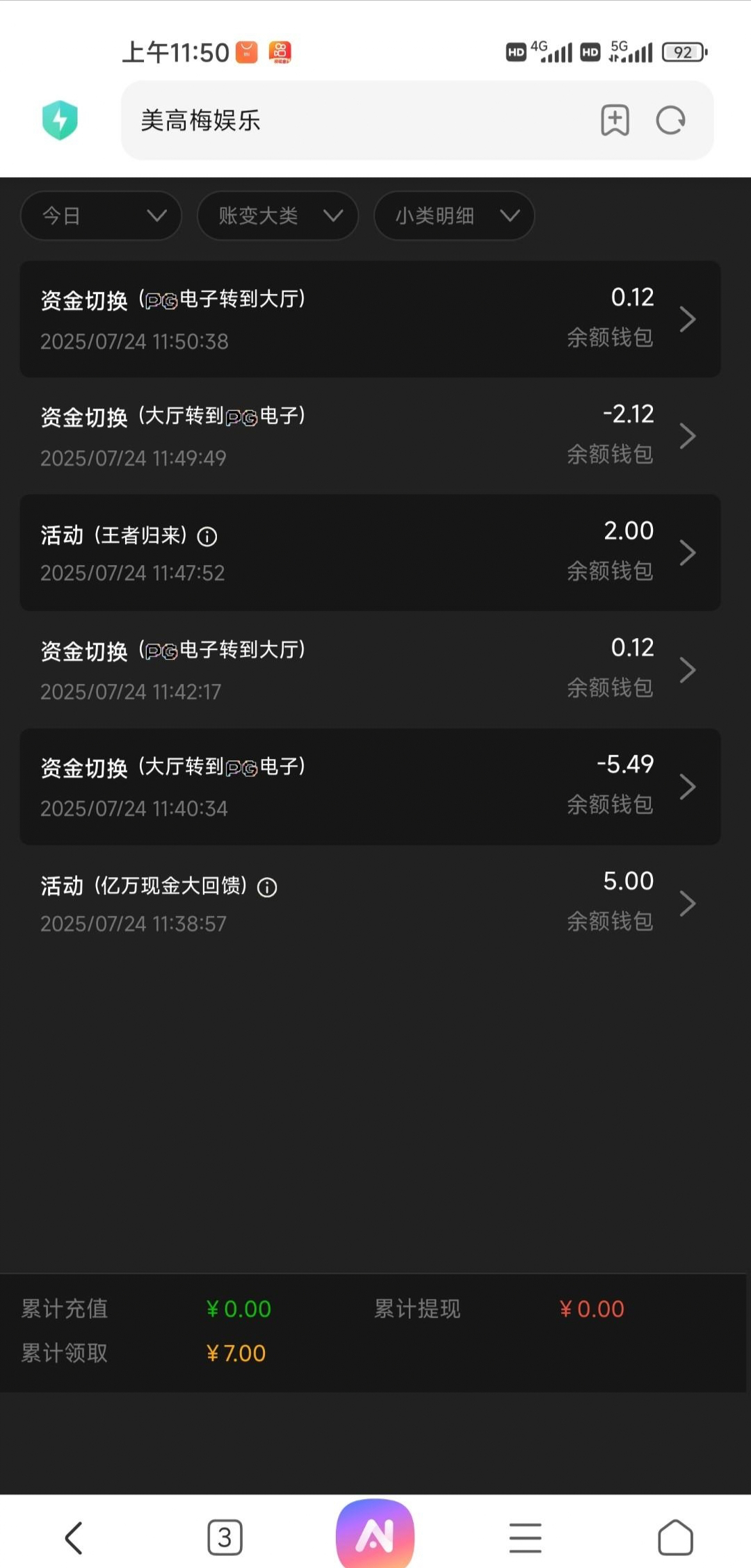The image size is (751, 1568).
Task: Show info icon beside 王者归来
Action: click(x=207, y=536)
